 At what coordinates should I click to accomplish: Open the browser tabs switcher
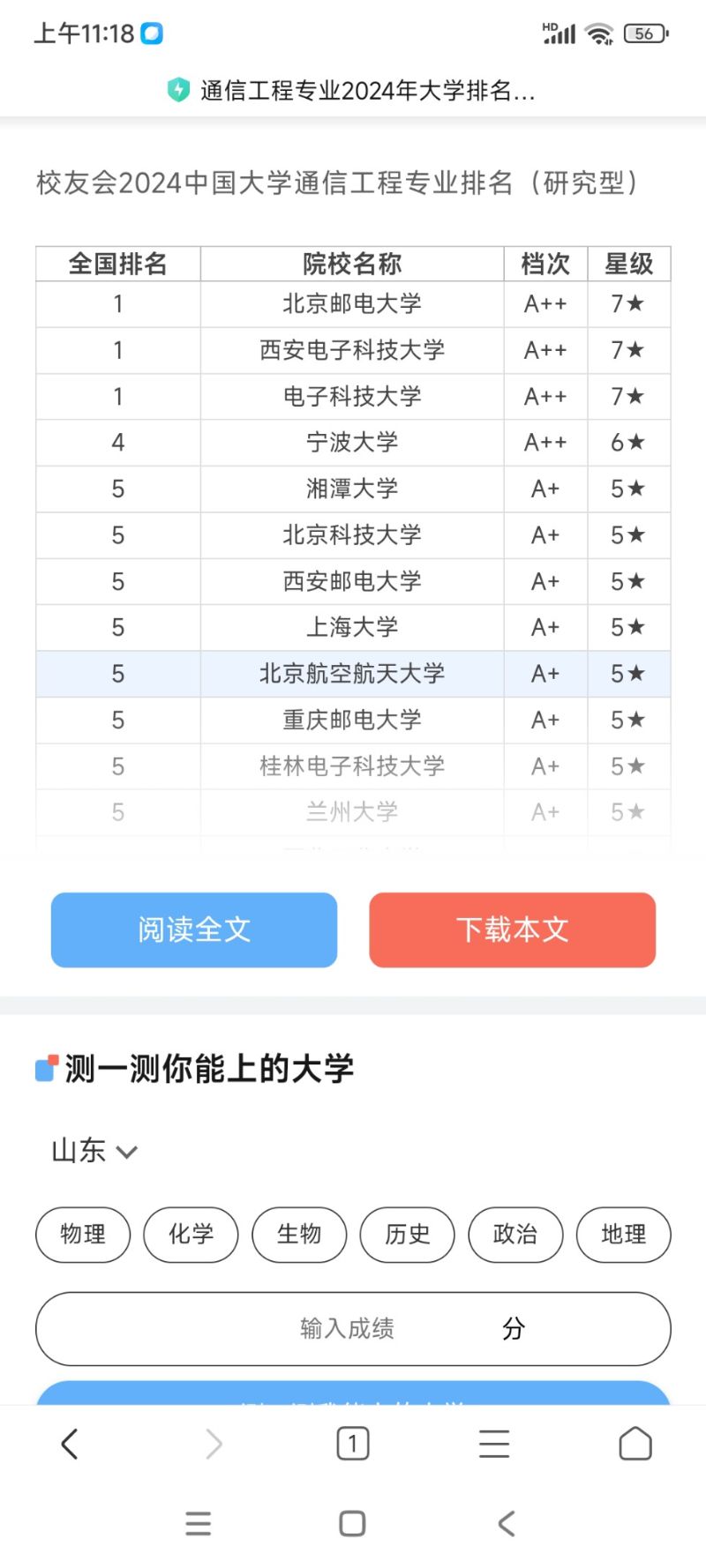click(x=353, y=1444)
